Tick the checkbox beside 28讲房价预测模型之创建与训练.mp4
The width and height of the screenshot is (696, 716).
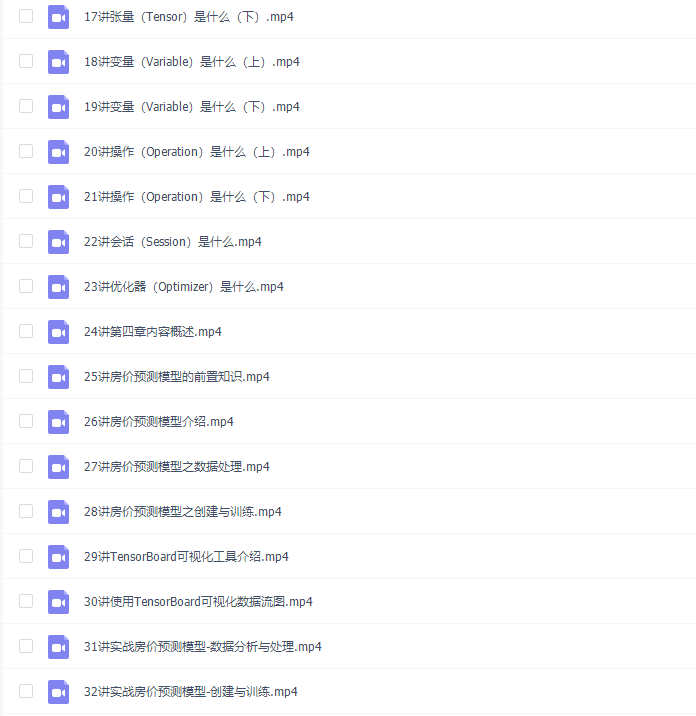26,511
